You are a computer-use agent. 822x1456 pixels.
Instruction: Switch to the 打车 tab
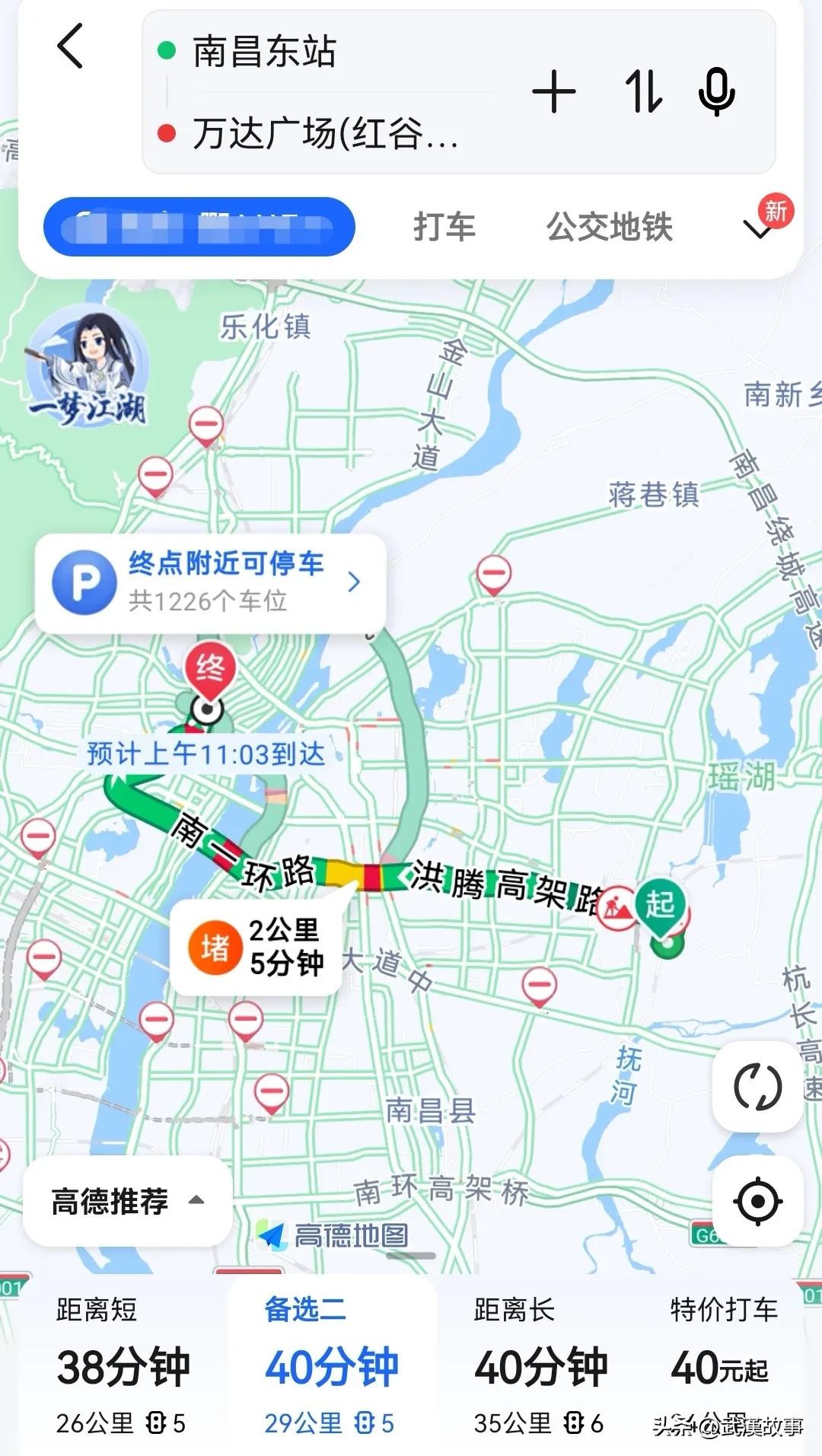coord(444,227)
